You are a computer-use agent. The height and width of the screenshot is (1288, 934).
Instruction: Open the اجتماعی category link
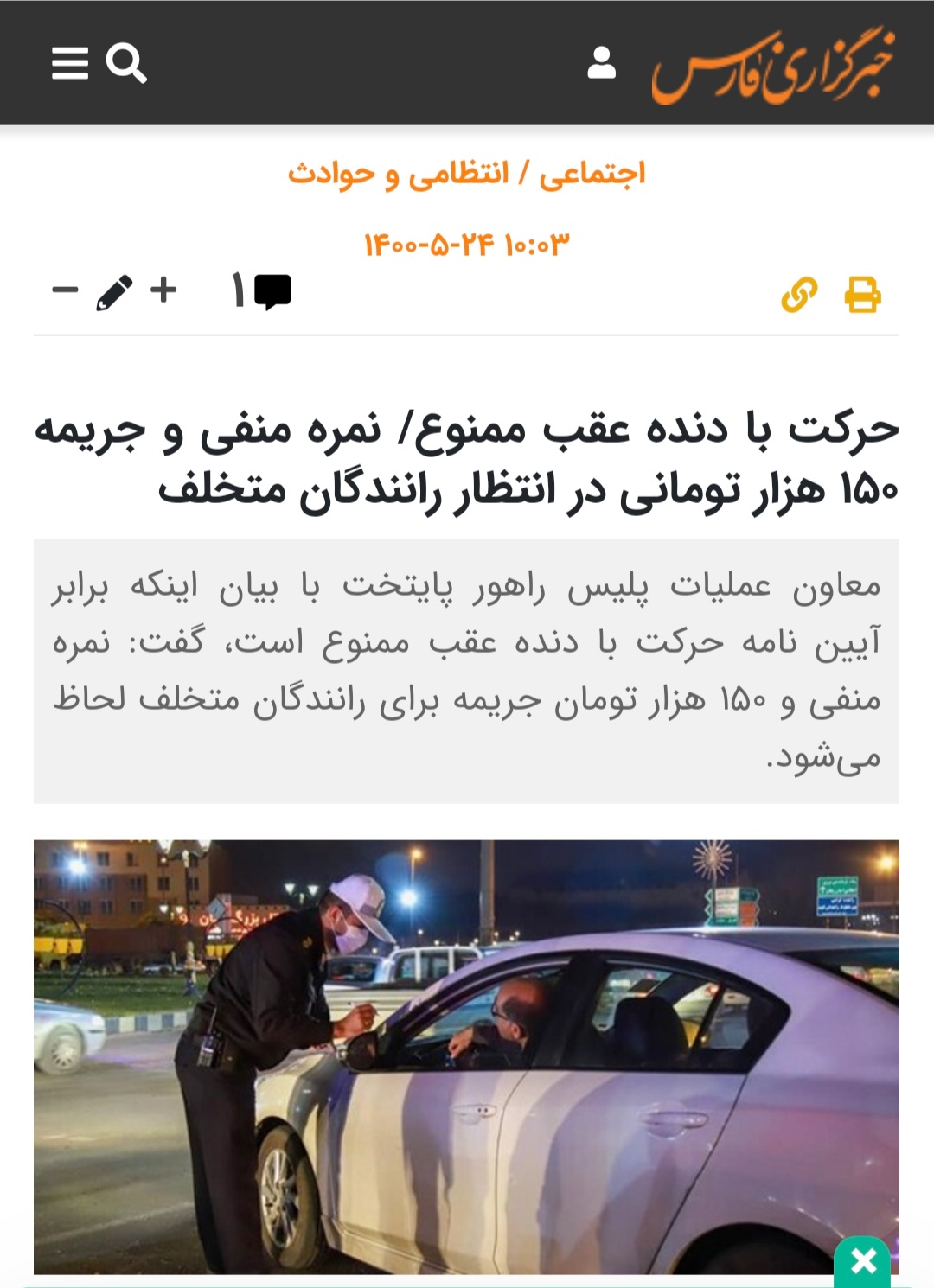pos(592,173)
